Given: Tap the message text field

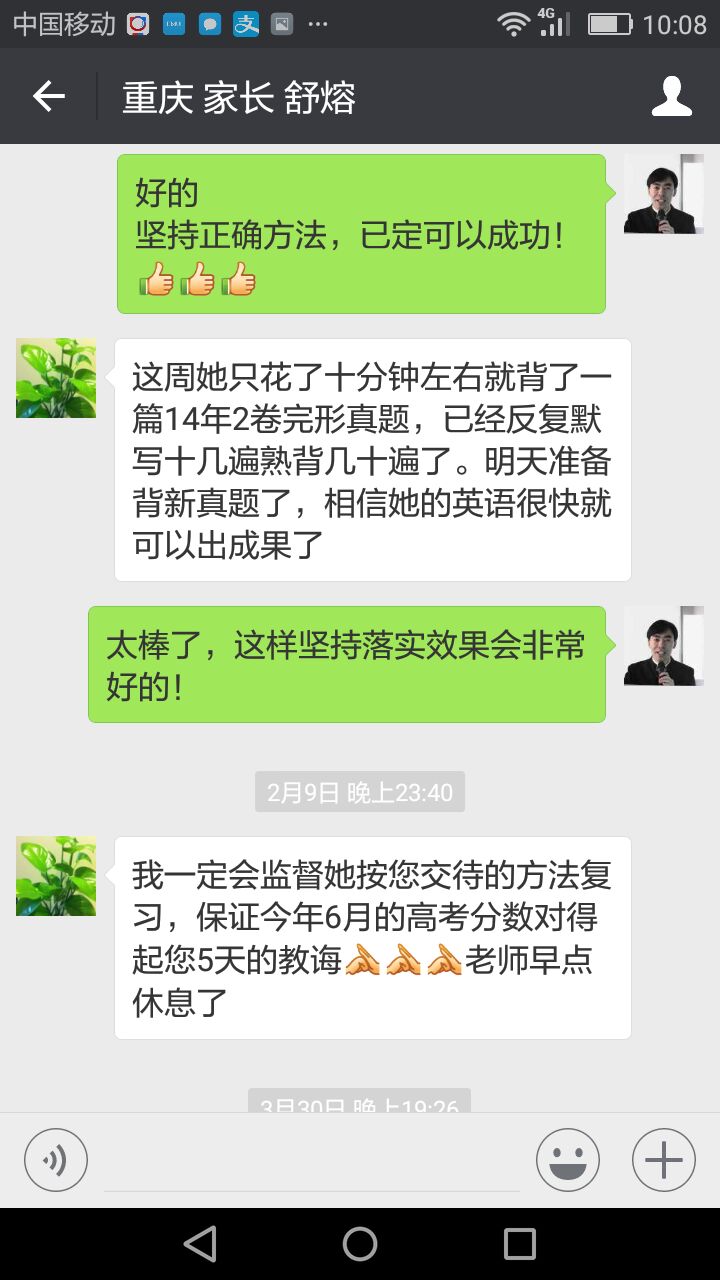Looking at the screenshot, I should 312,1162.
